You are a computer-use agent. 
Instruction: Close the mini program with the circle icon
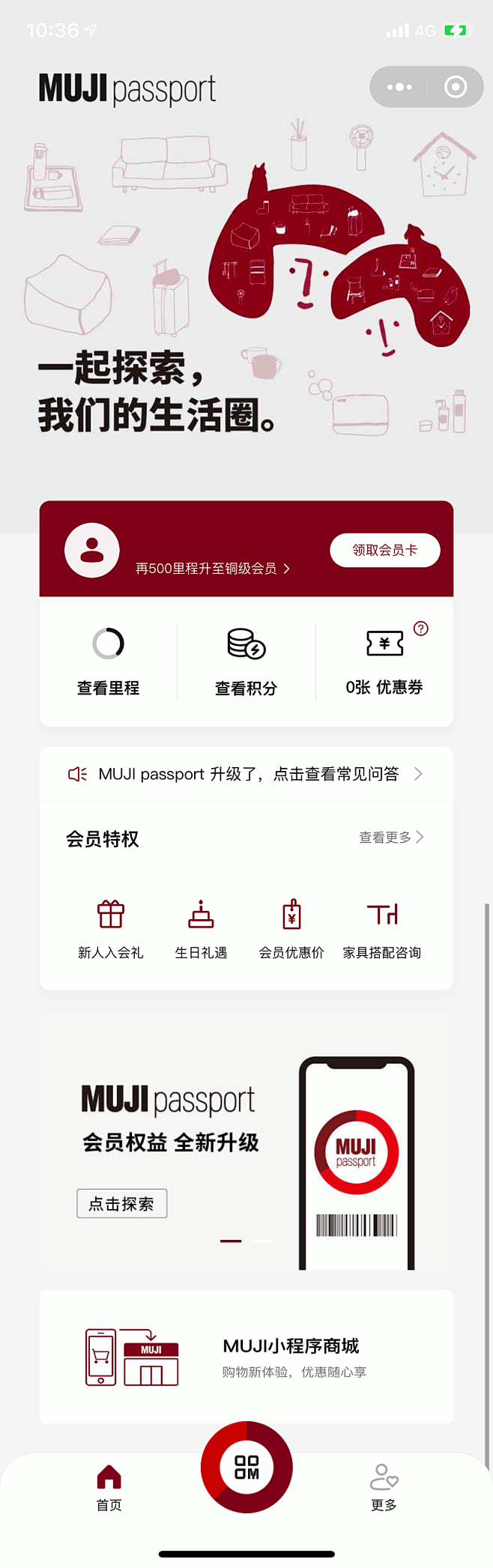(x=455, y=87)
